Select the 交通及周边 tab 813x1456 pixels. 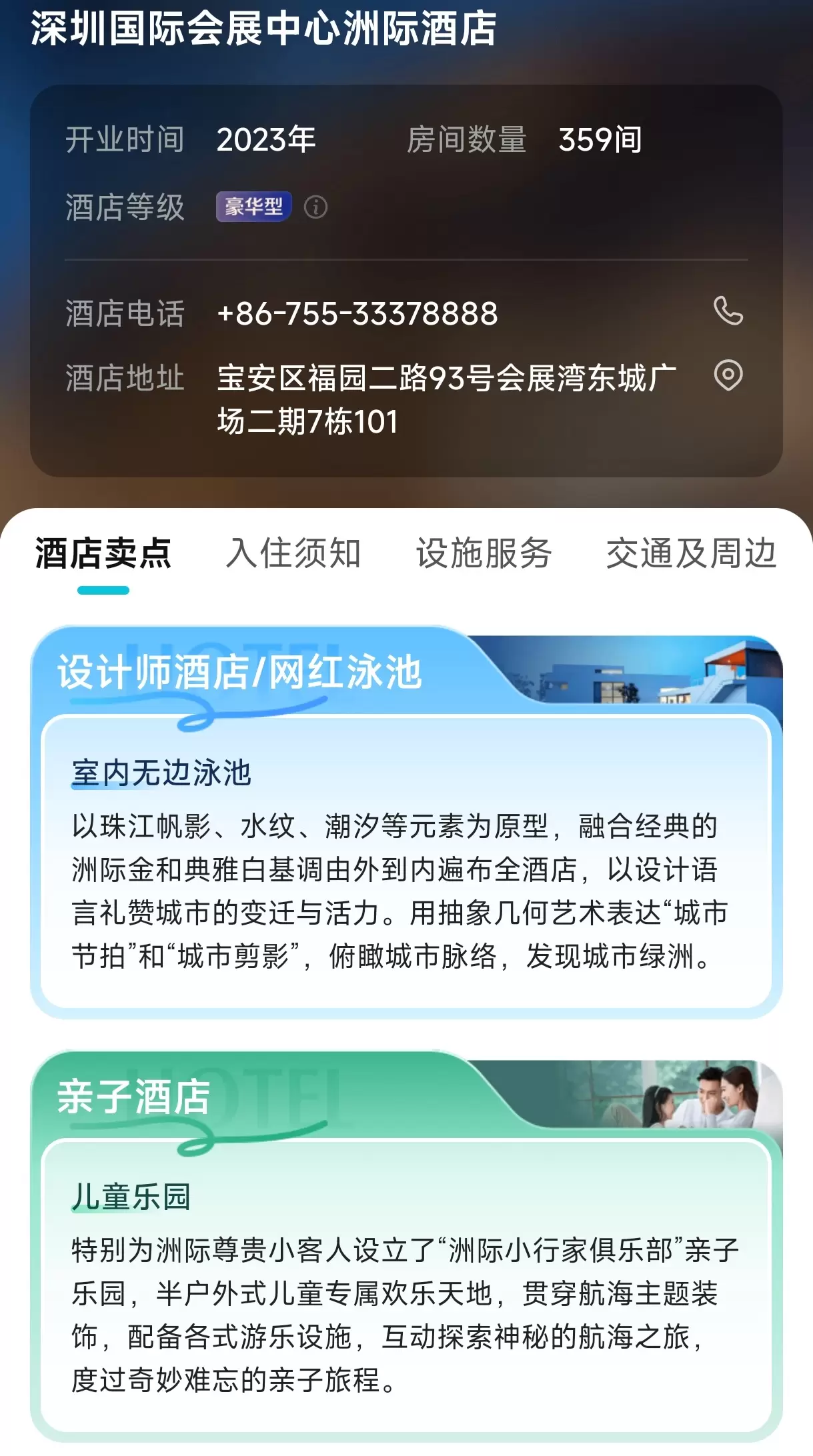(691, 553)
